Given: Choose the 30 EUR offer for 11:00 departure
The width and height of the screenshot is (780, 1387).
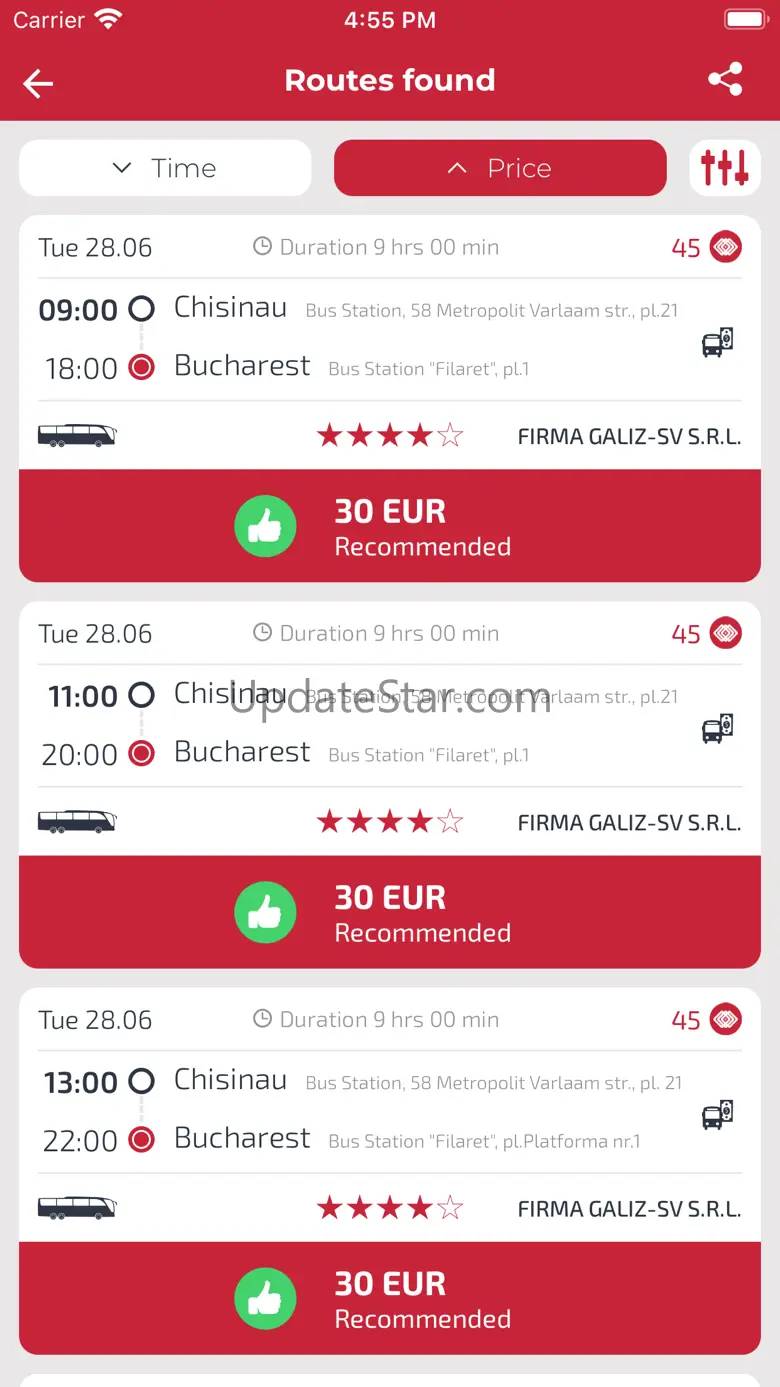Looking at the screenshot, I should click(390, 913).
